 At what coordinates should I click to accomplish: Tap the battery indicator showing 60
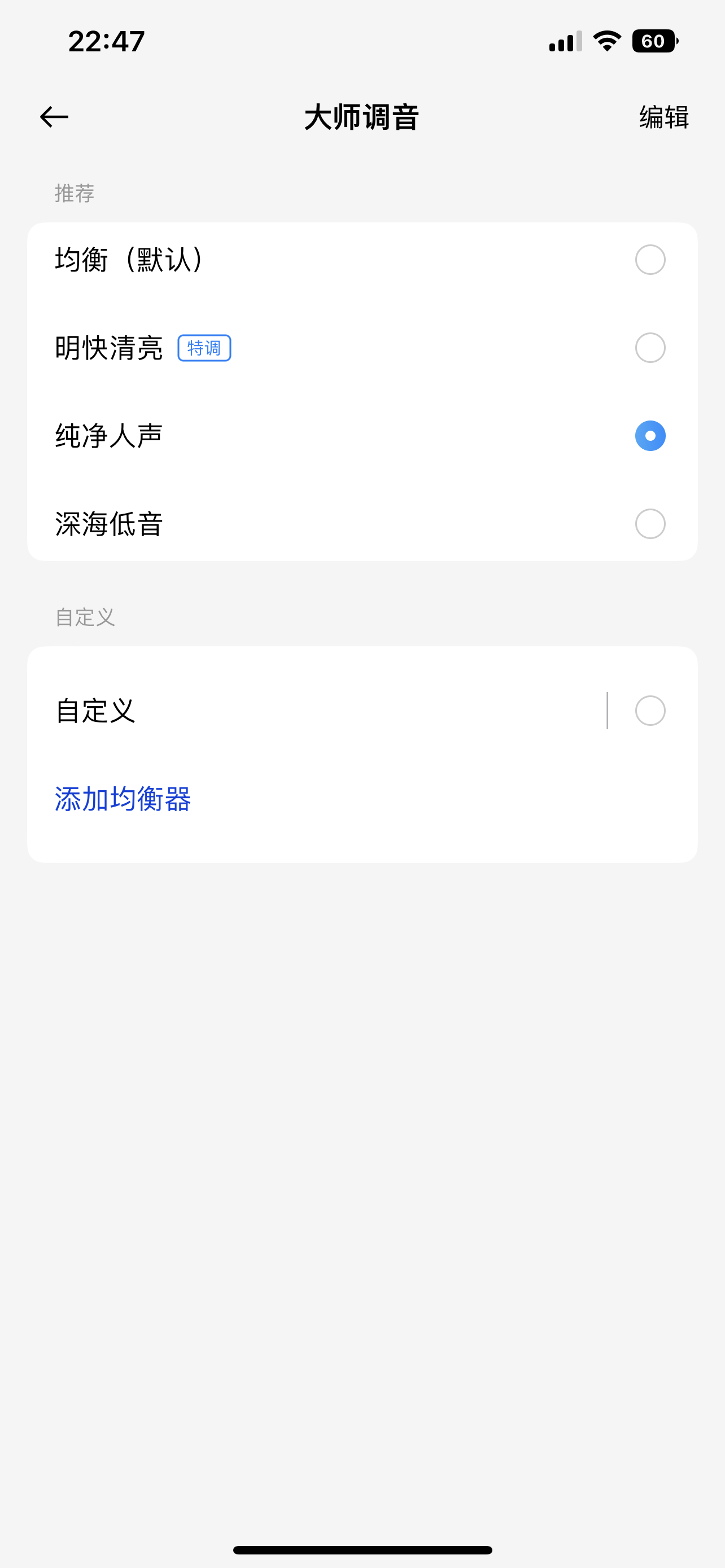(654, 40)
